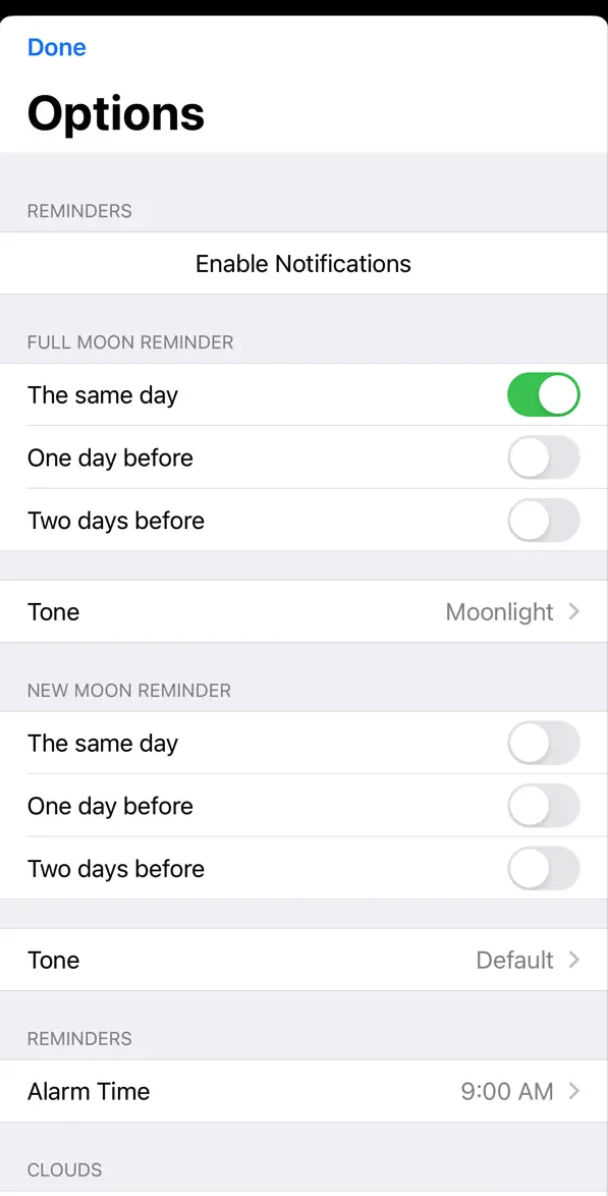Enable new moon same day reminder
This screenshot has height=1196, width=608.
click(543, 743)
